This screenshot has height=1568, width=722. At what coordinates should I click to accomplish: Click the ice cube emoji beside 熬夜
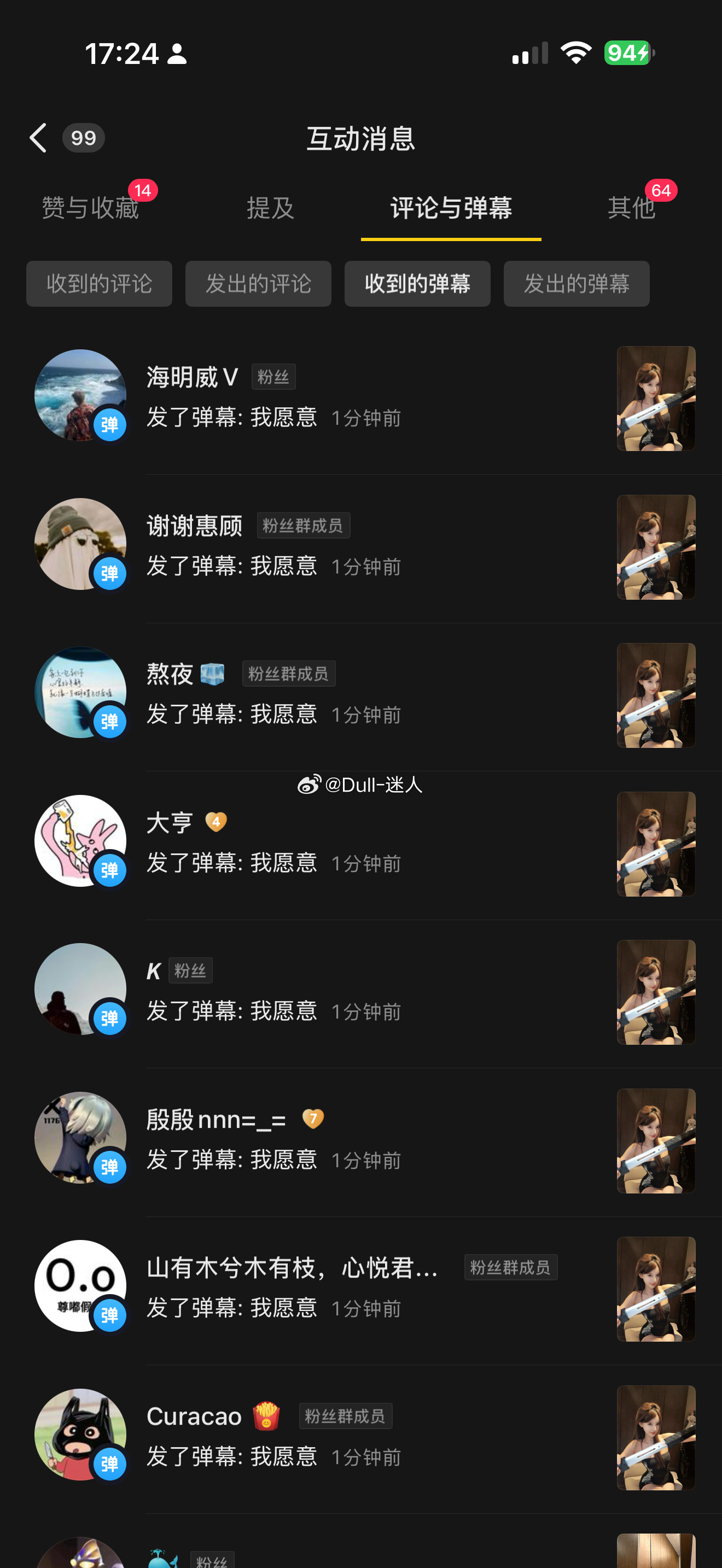[211, 674]
